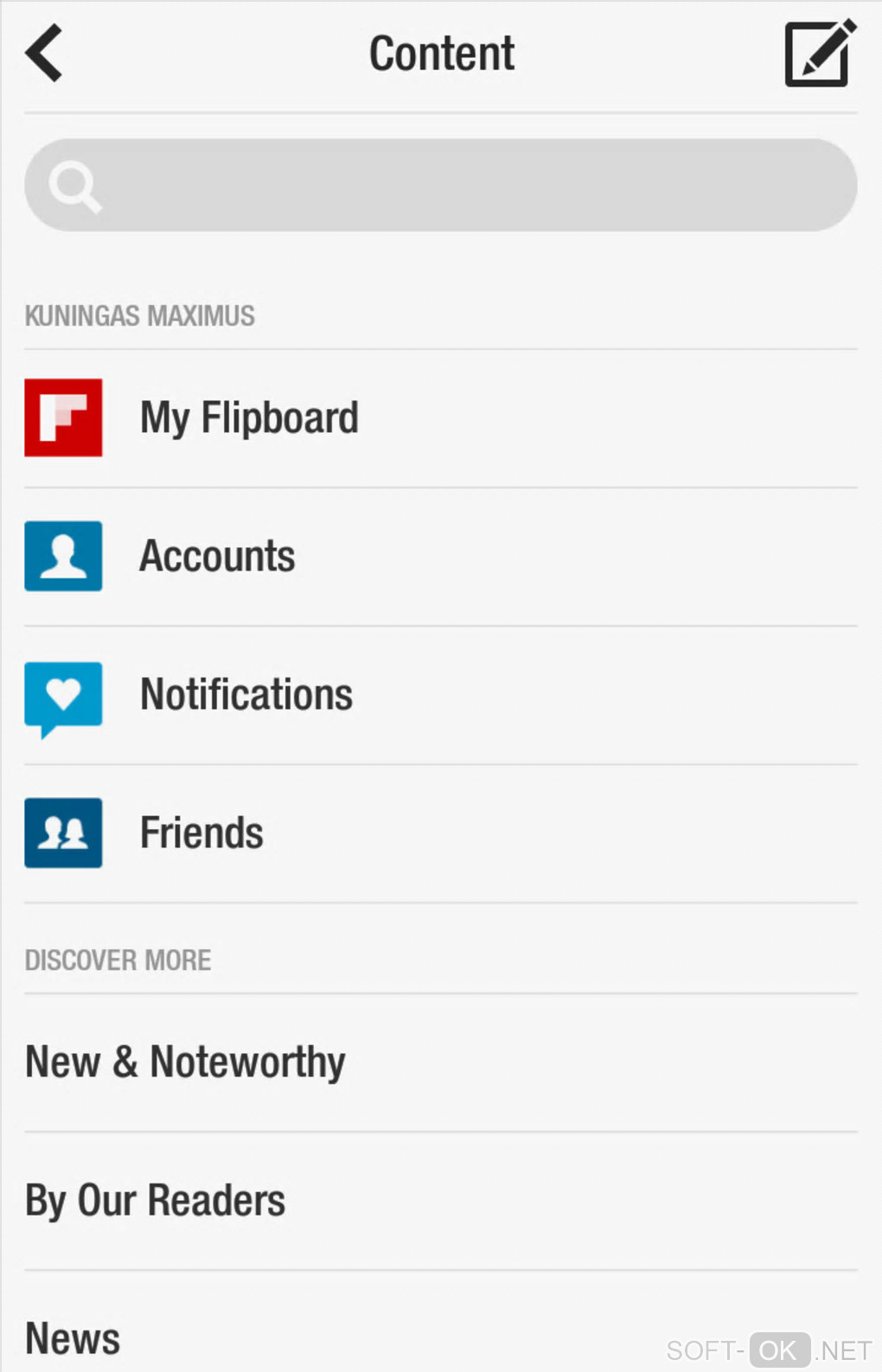Viewport: 882px width, 1372px height.
Task: Open the Friends section
Action: 201,833
